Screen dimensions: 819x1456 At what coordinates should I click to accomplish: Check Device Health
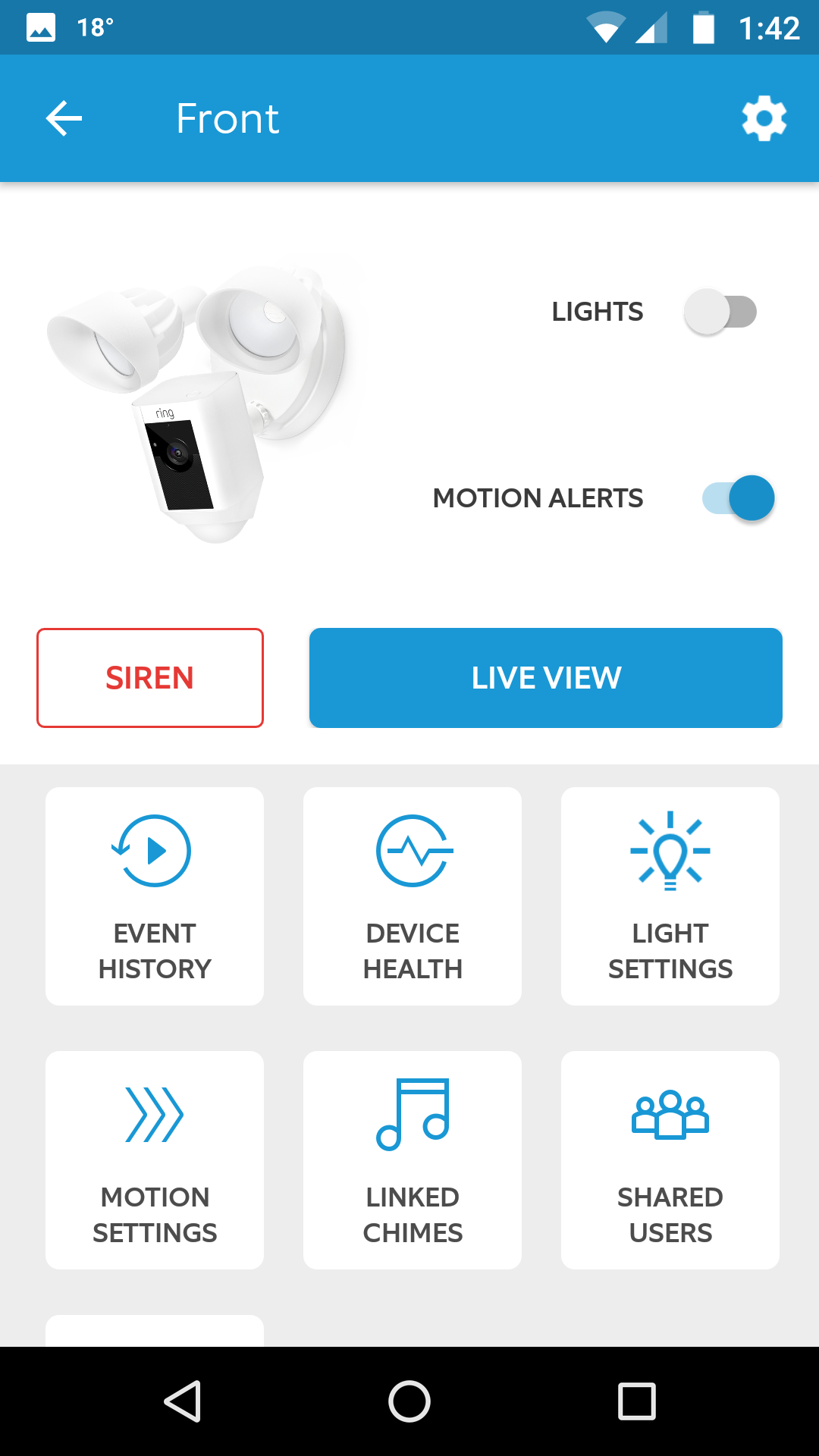point(413,896)
